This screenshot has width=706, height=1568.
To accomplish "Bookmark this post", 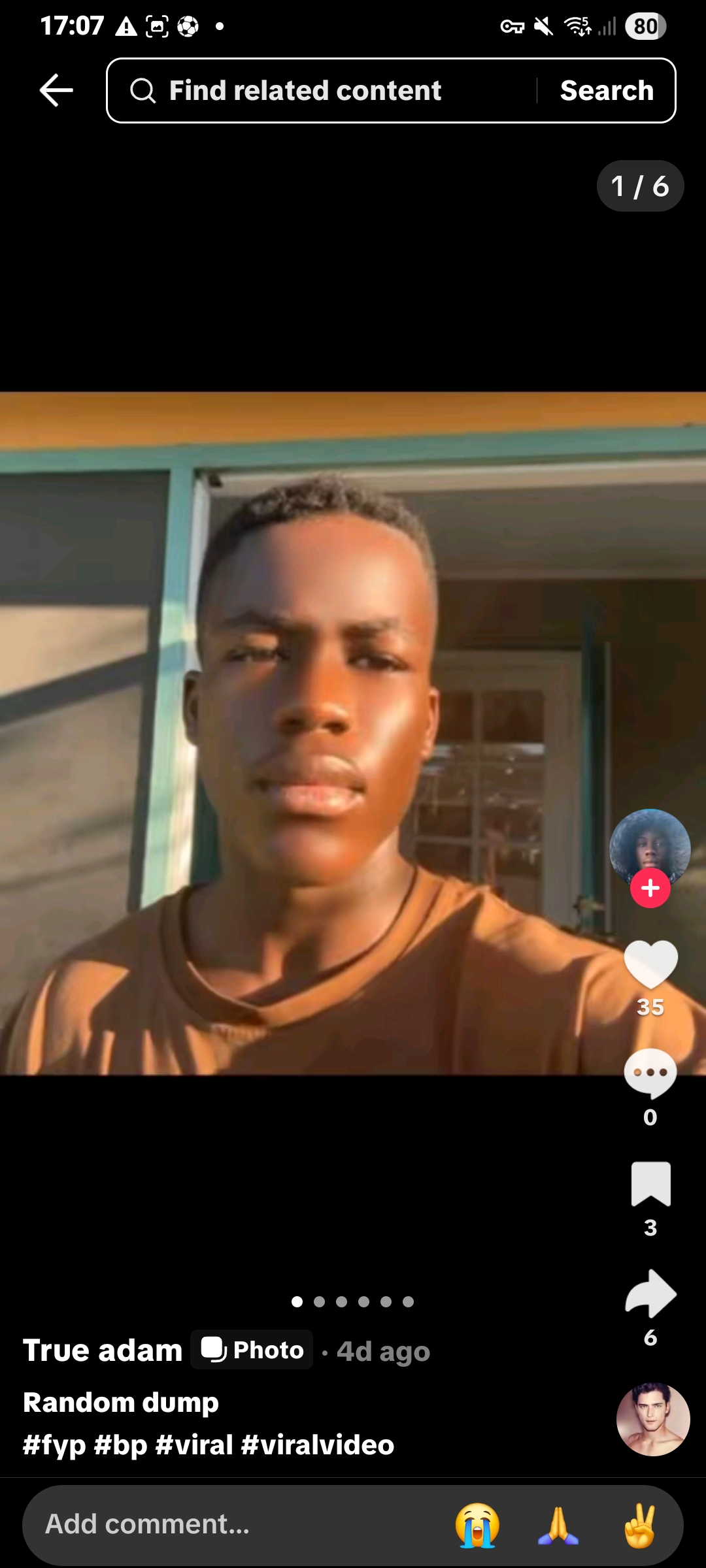I will point(650,1183).
